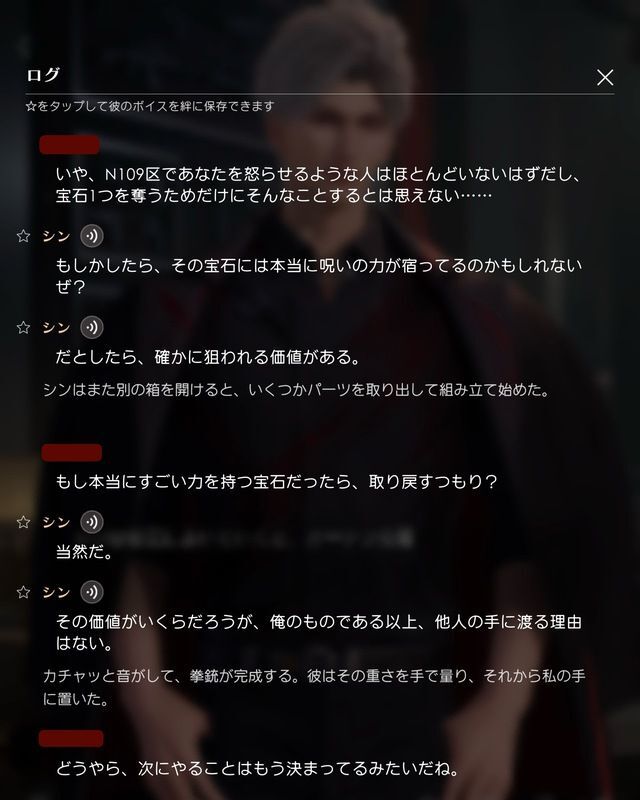
Task: Close the log screen
Action: tap(604, 77)
